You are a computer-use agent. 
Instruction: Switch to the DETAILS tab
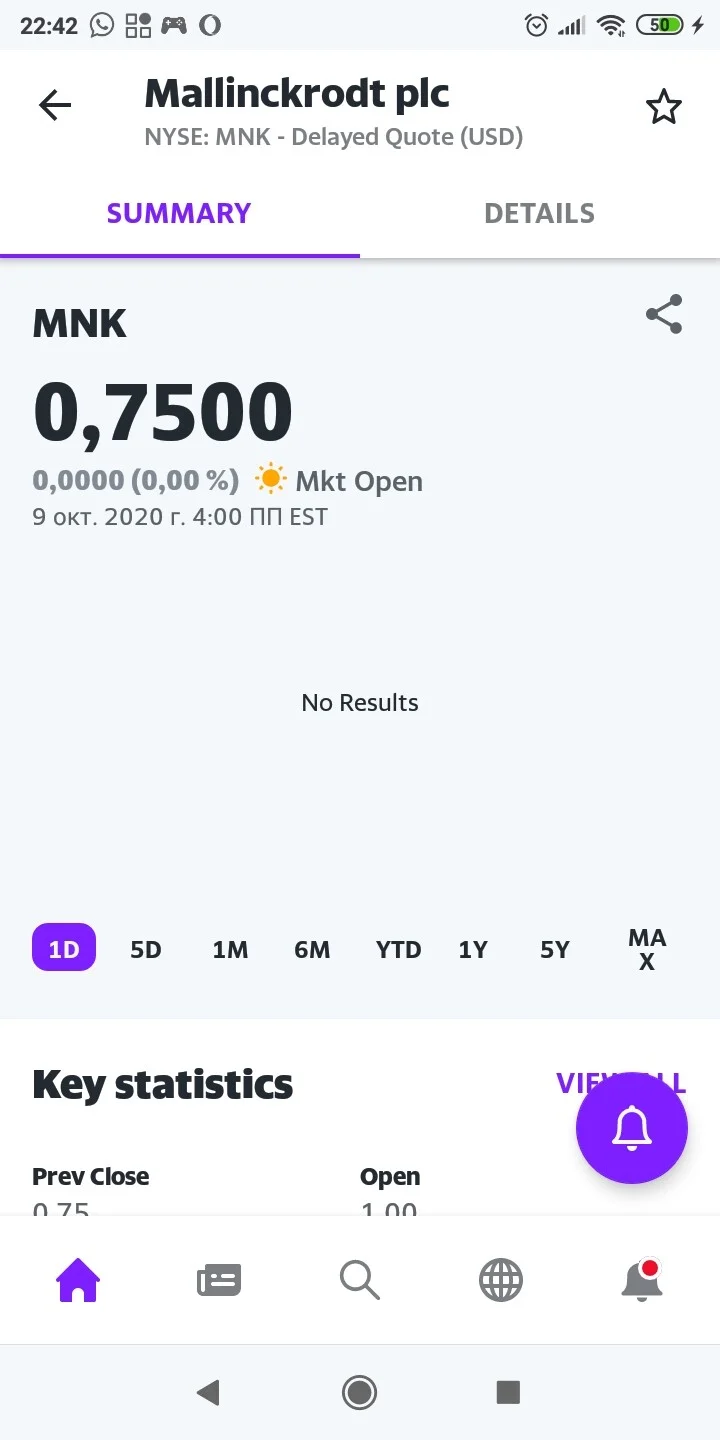click(539, 214)
